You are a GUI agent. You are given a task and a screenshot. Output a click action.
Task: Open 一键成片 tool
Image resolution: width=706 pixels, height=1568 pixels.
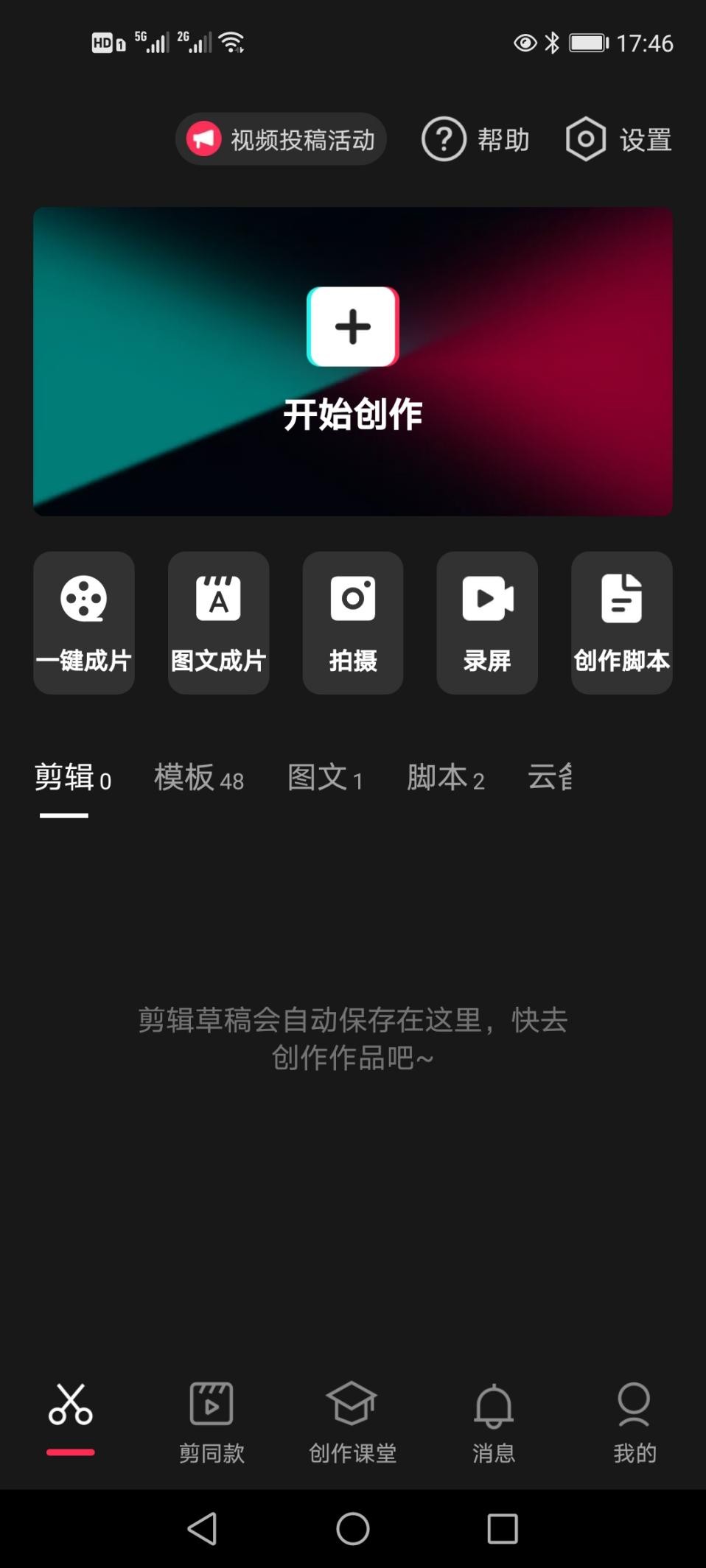point(84,623)
